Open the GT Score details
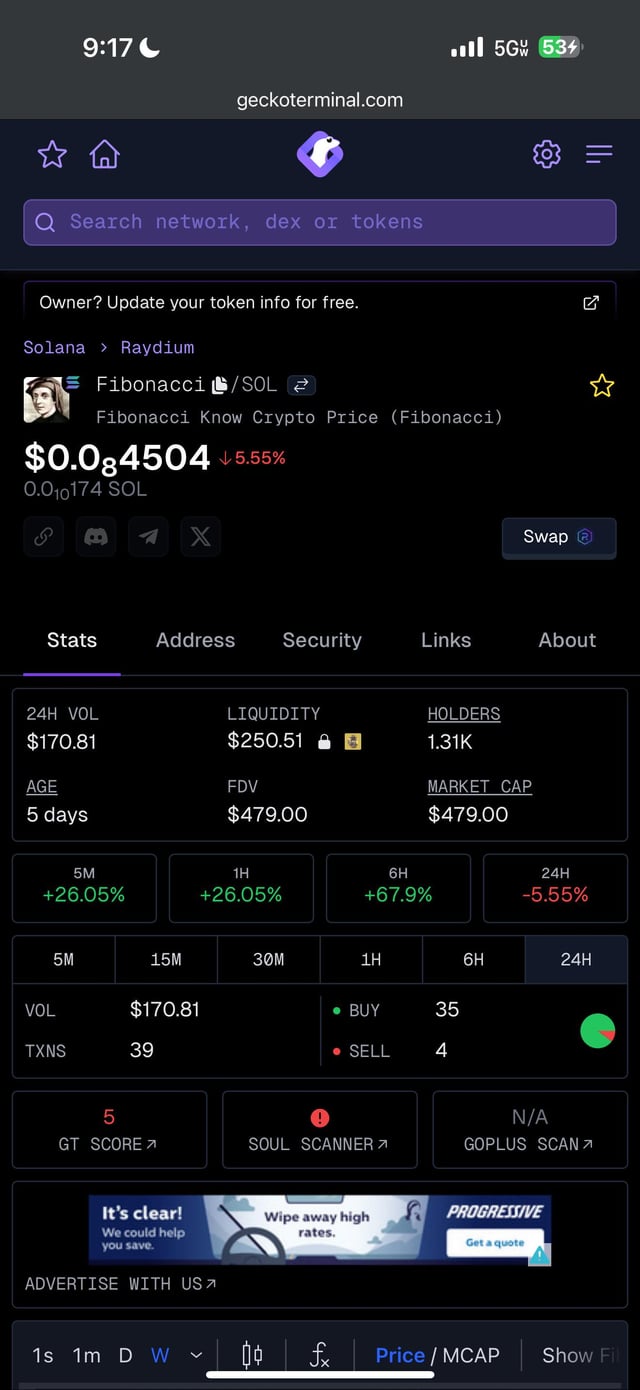Screen dimensions: 640x1390 click(109, 1130)
